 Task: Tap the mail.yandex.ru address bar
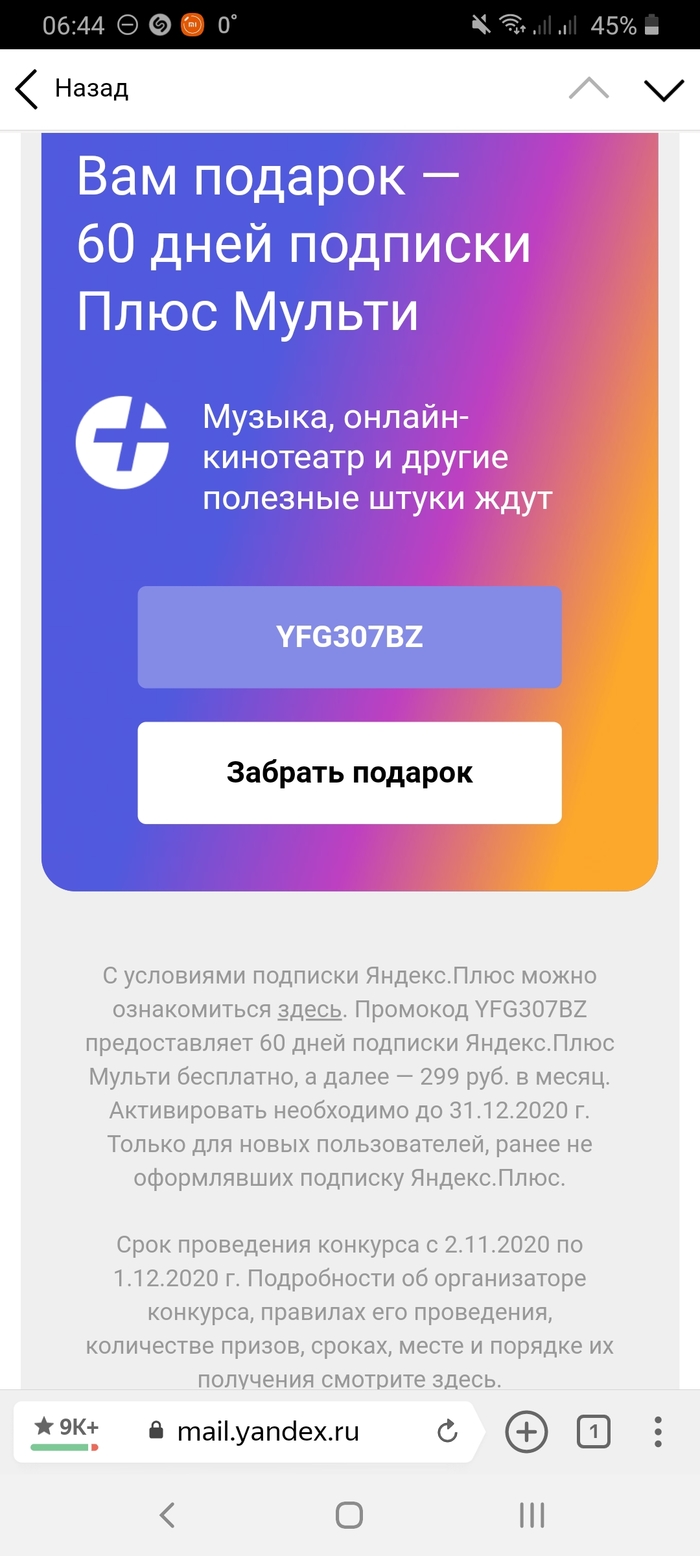(x=268, y=1432)
